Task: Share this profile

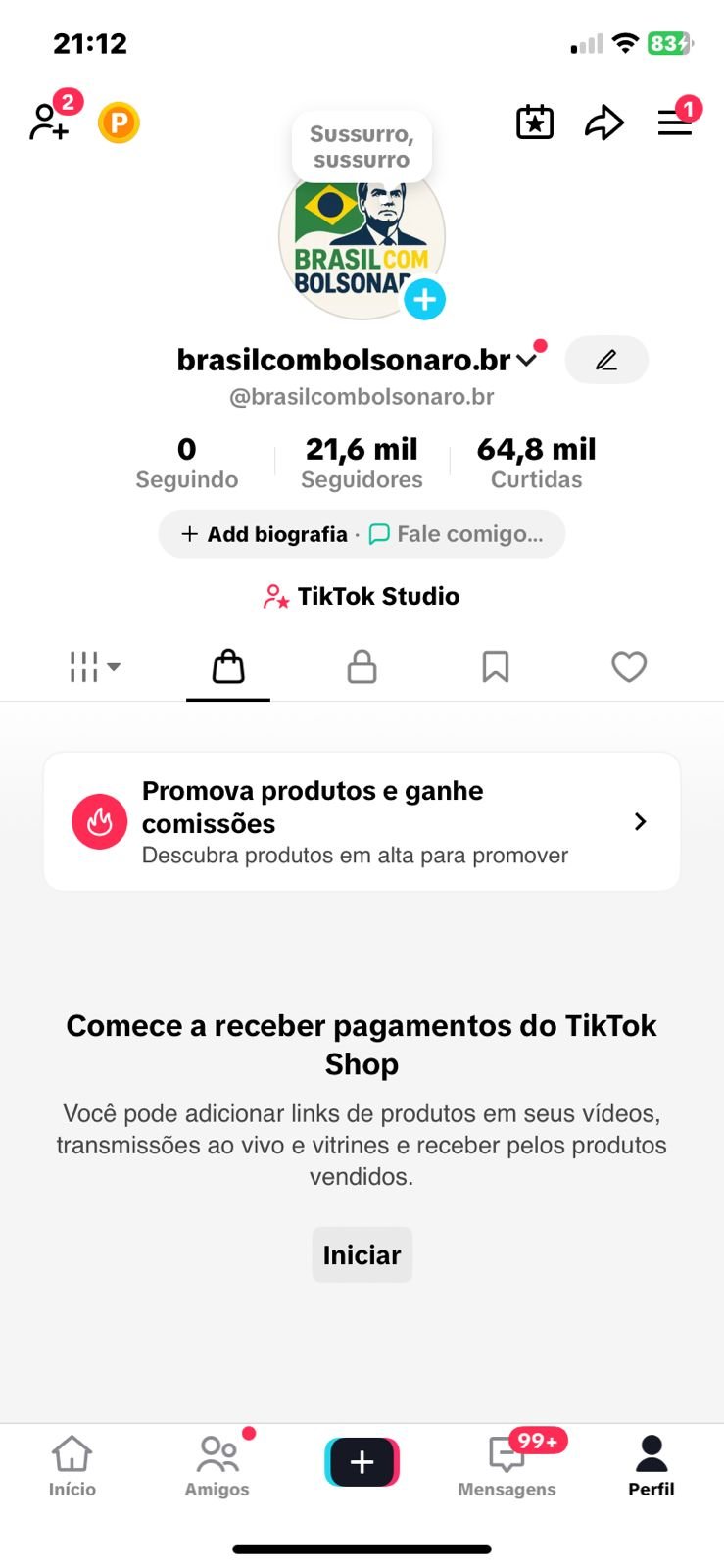Action: pos(603,122)
